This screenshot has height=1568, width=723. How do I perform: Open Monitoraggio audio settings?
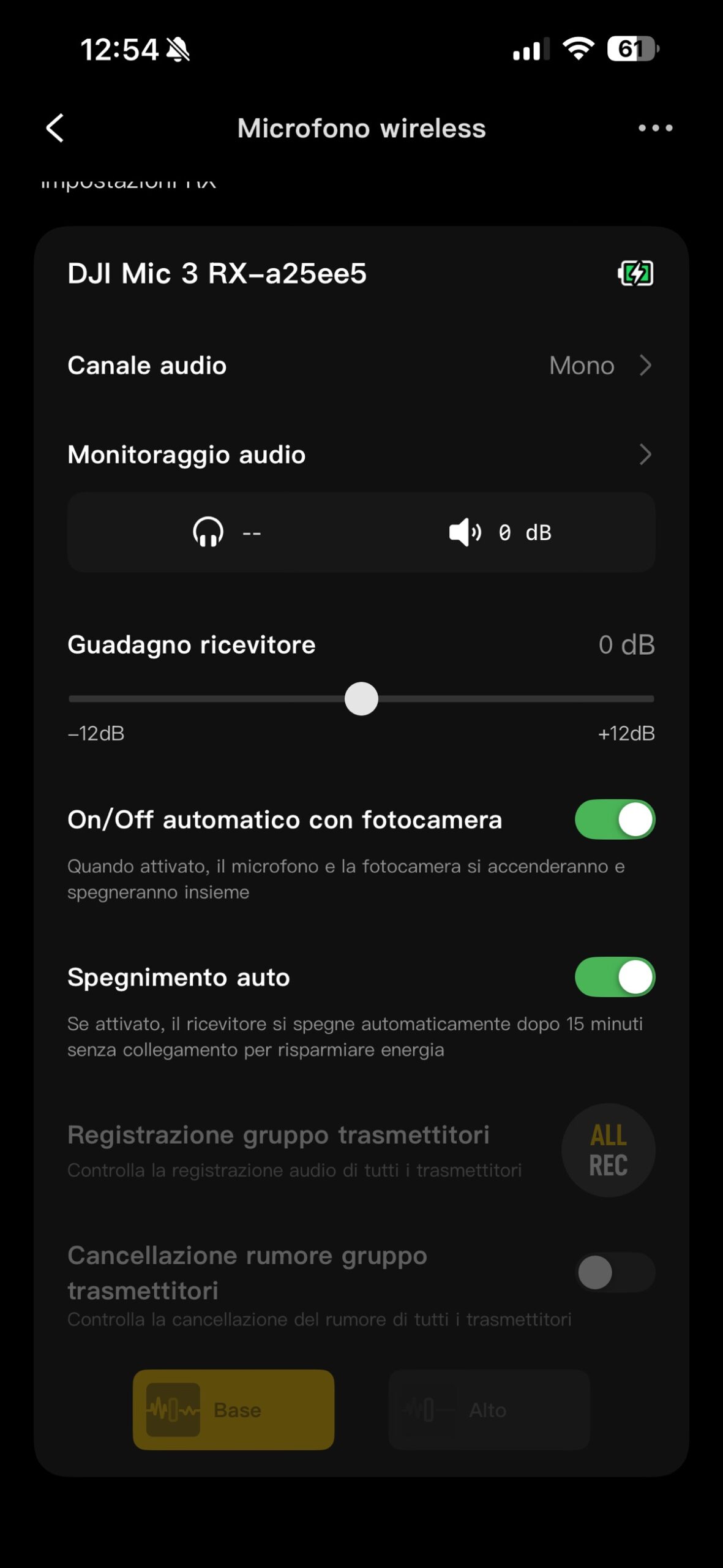361,455
